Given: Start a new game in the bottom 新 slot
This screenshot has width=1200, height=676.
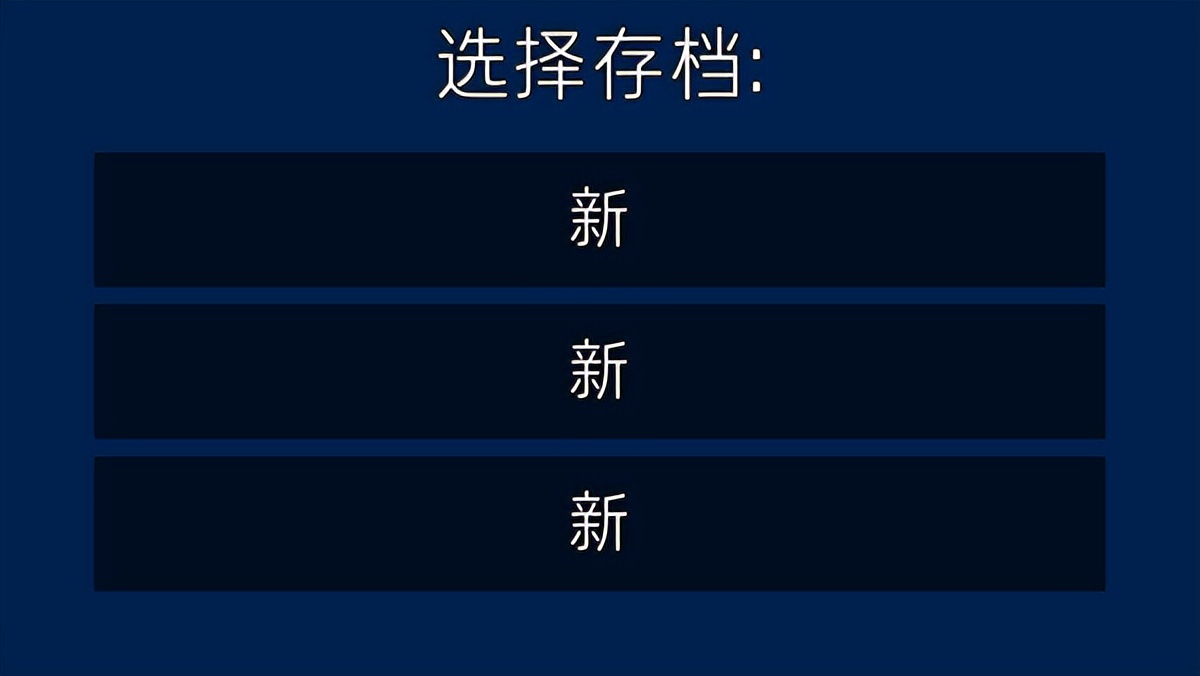Looking at the screenshot, I should pos(599,523).
